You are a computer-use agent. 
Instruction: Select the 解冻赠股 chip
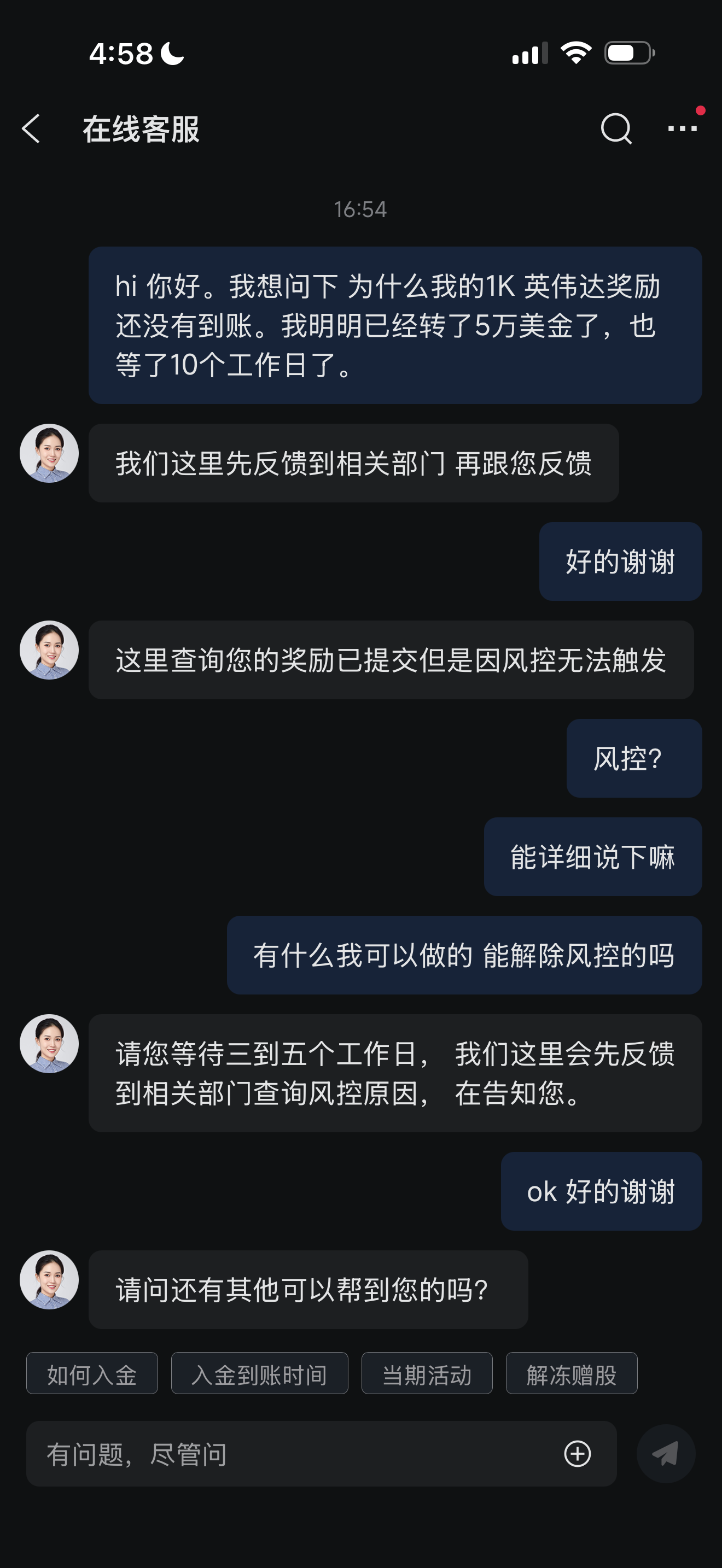coord(571,1374)
